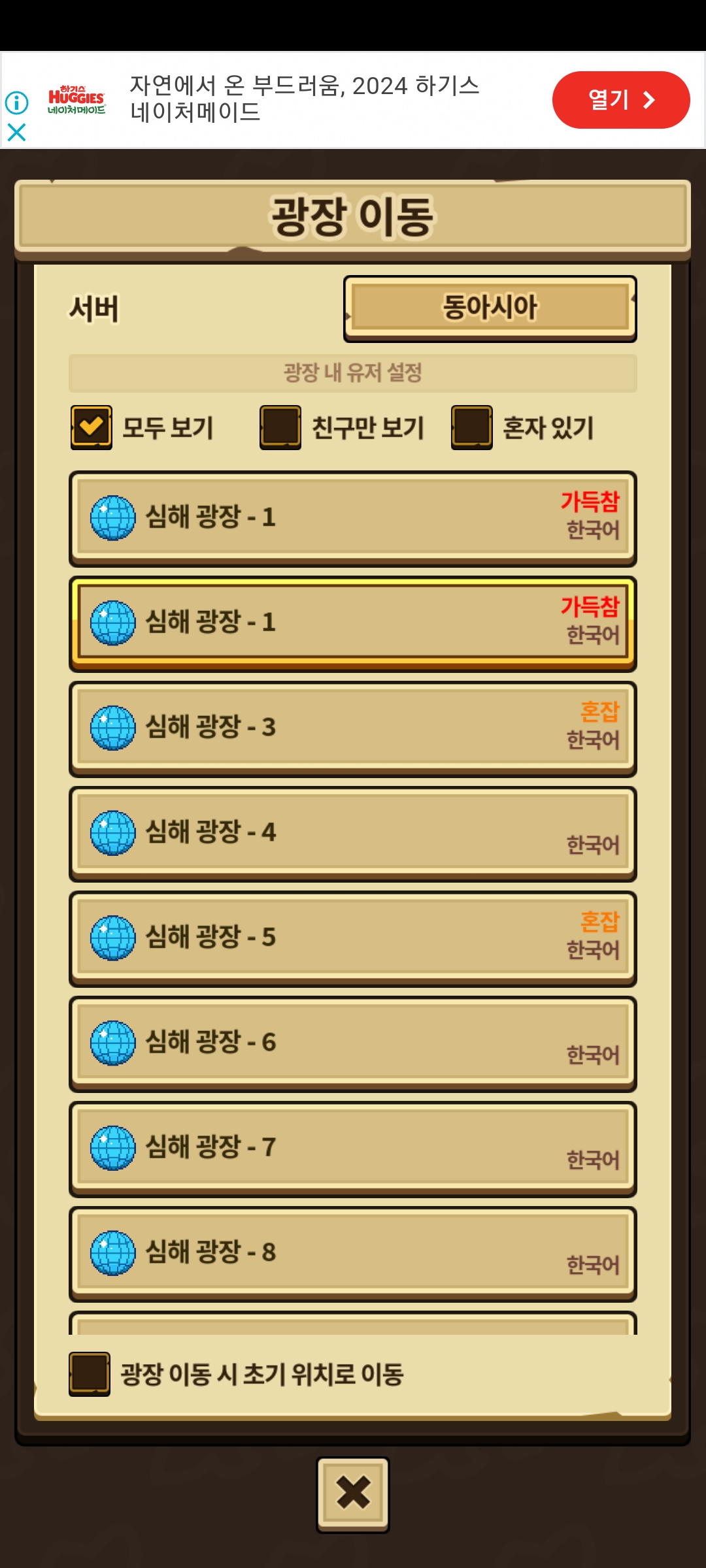Move to 심해 광장 - 3
The height and width of the screenshot is (1568, 706).
pyautogui.click(x=353, y=728)
